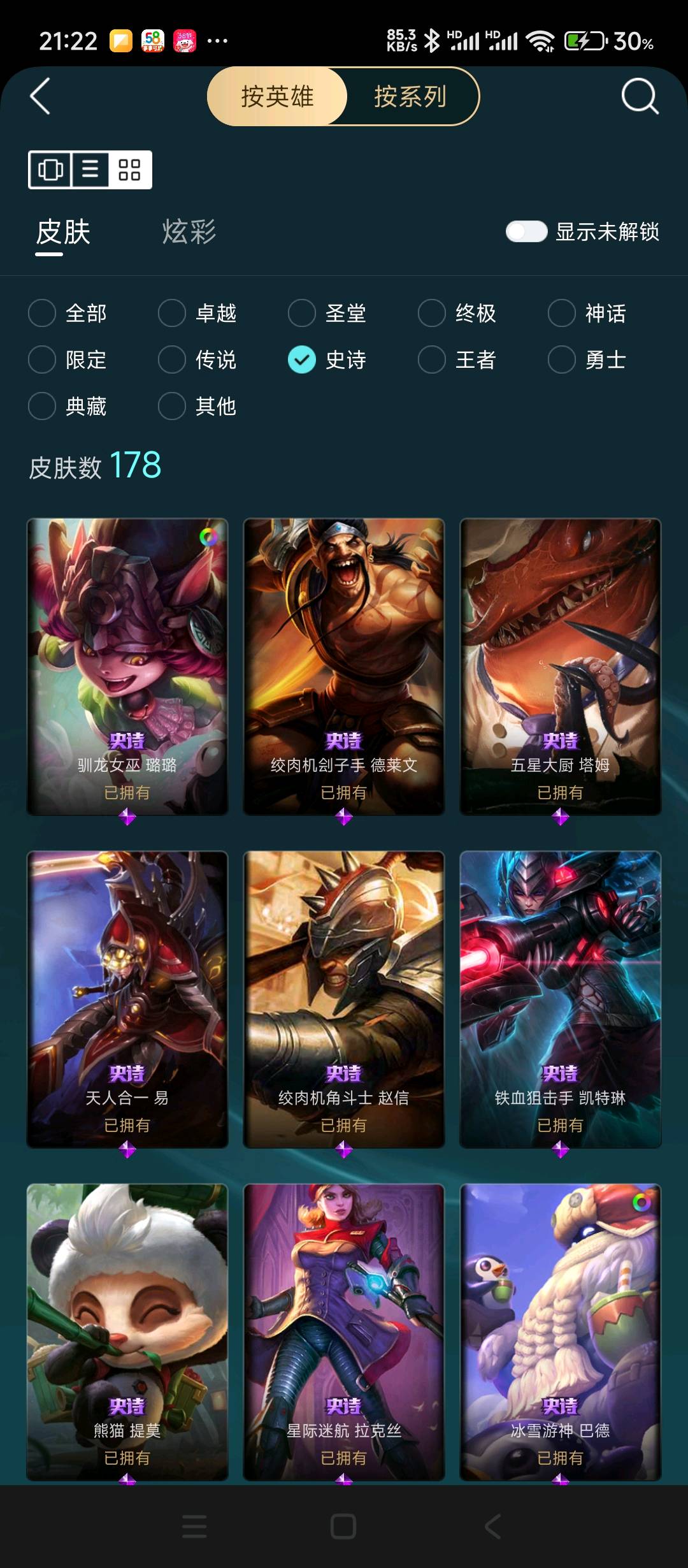Toggle 显示未解锁 switch on
Screen dimensions: 688x1568
tap(526, 231)
